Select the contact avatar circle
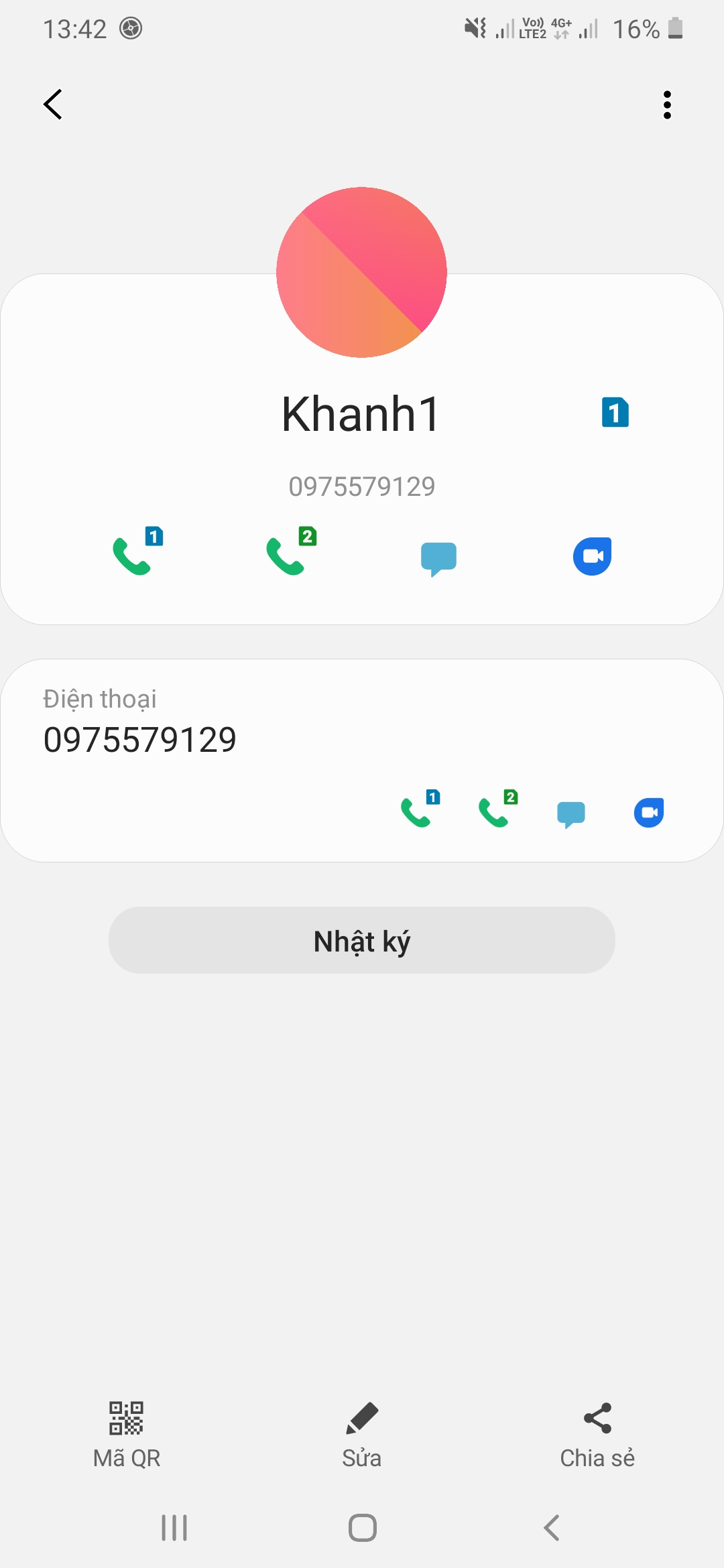Screen dimensions: 724x1568 coord(362,272)
